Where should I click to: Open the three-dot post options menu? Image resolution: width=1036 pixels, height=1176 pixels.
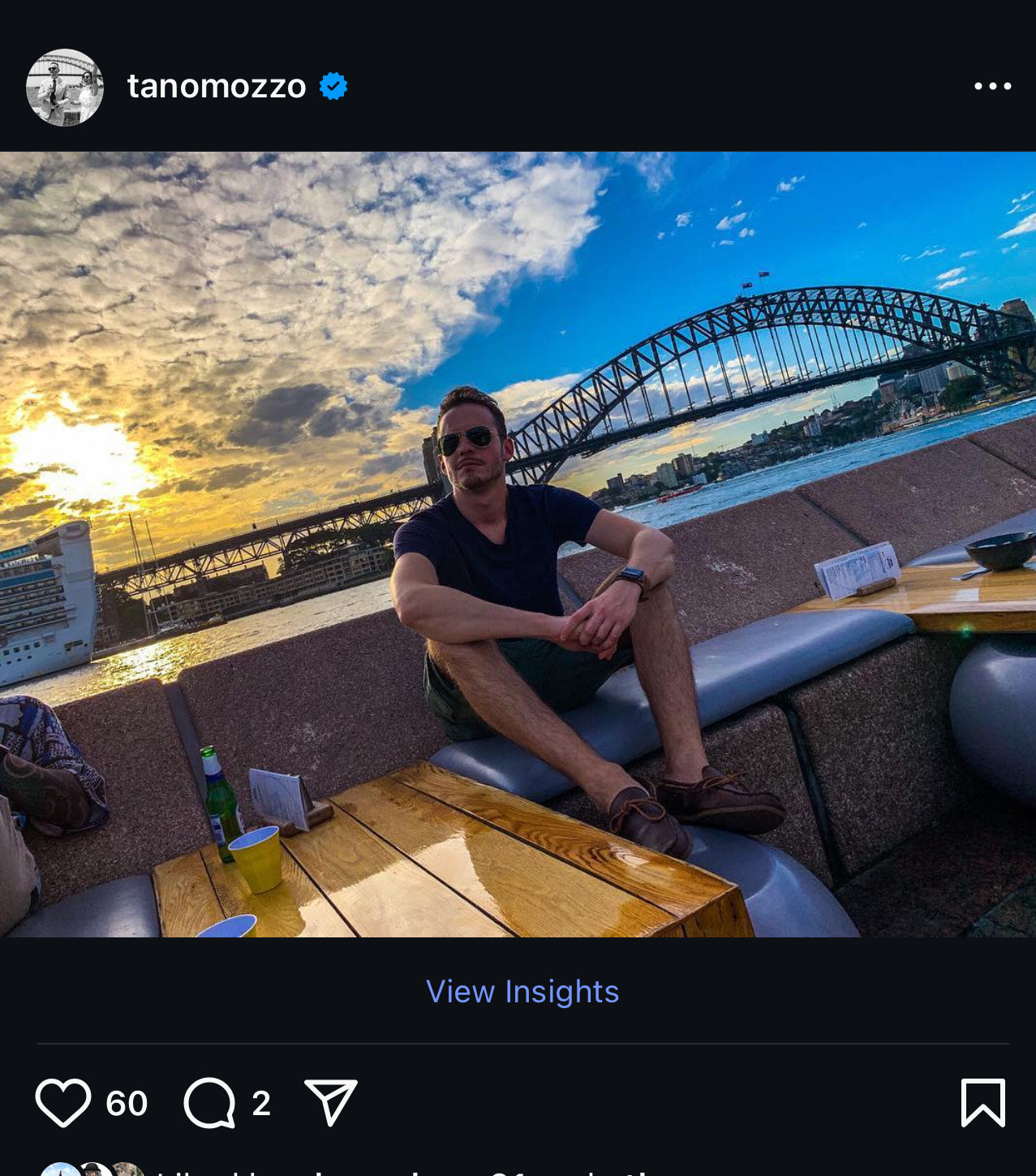tap(992, 86)
